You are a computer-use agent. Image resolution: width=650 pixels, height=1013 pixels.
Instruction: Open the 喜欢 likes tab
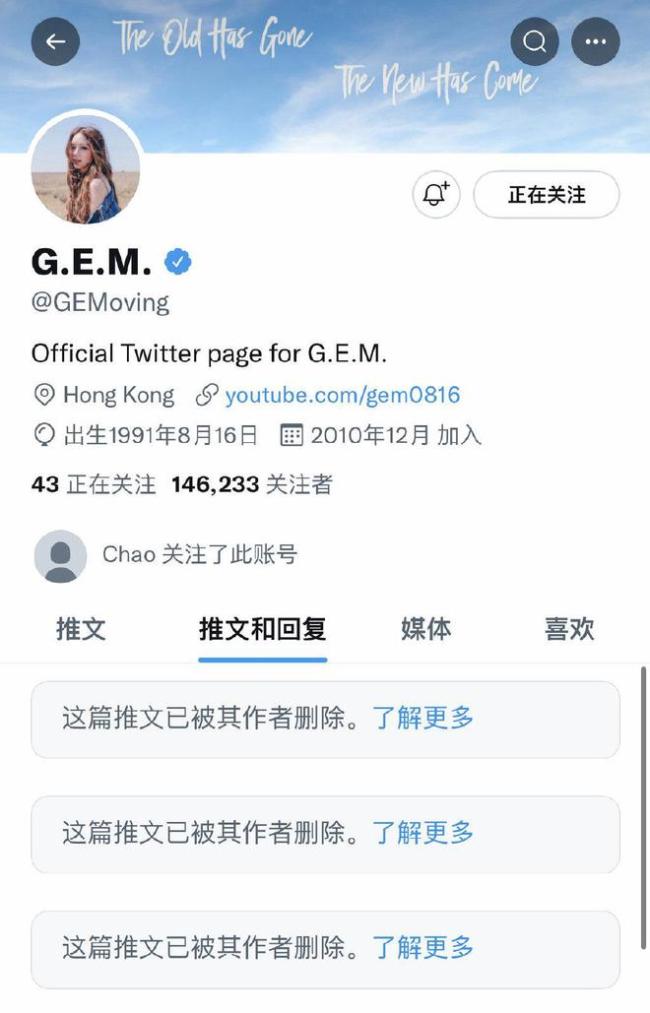[569, 629]
